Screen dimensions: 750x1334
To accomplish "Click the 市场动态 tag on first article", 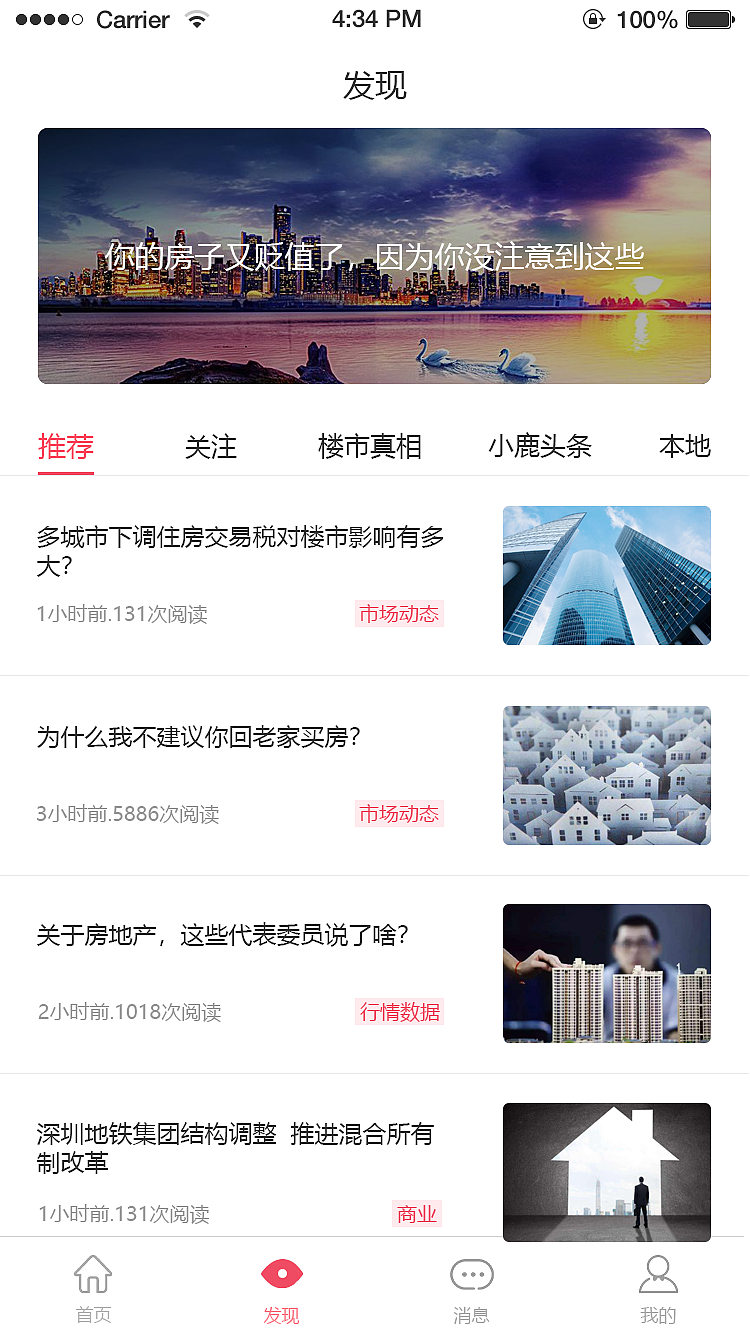I will [399, 614].
